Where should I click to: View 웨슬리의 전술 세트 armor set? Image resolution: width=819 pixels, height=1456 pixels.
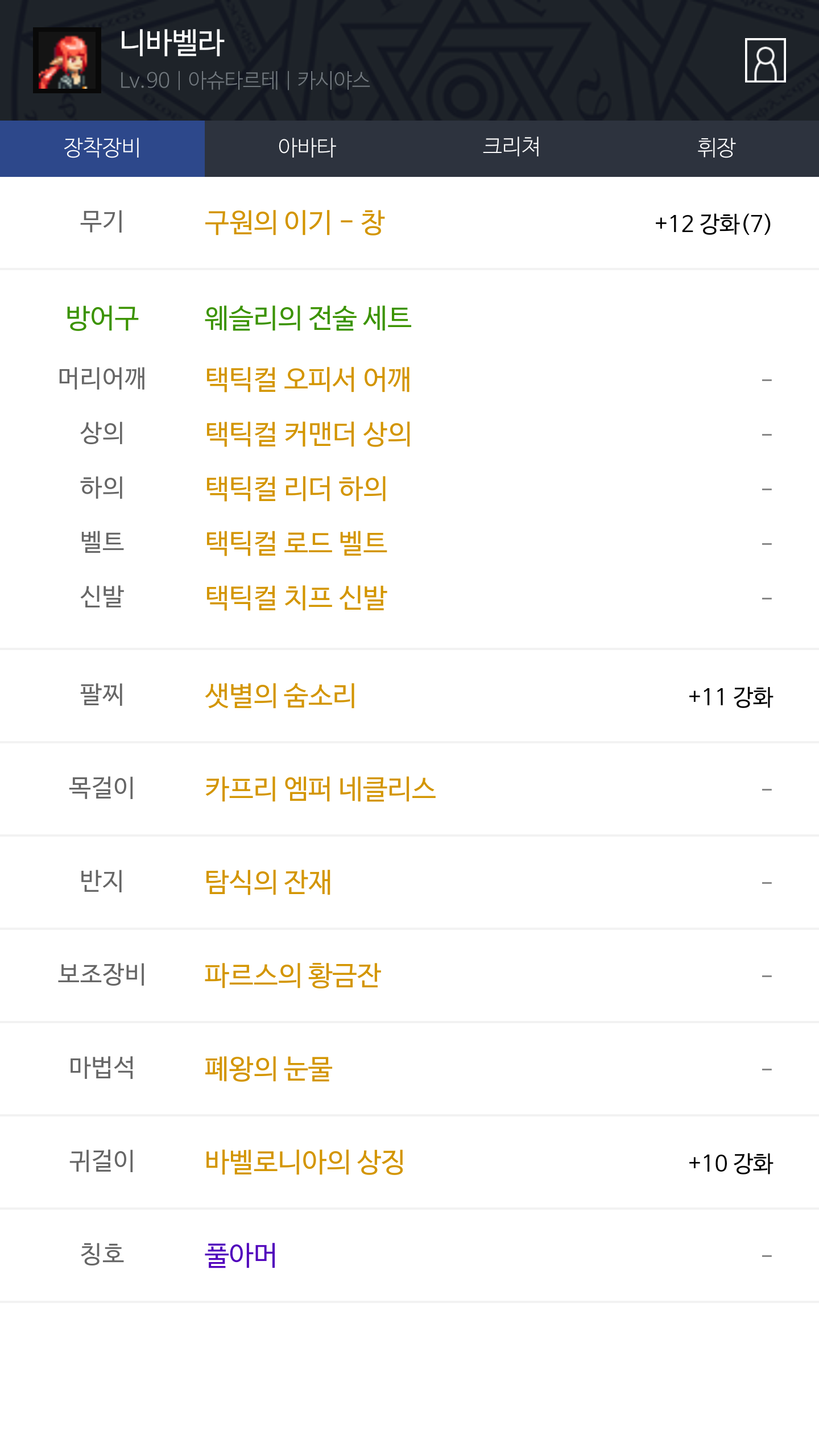coord(308,318)
